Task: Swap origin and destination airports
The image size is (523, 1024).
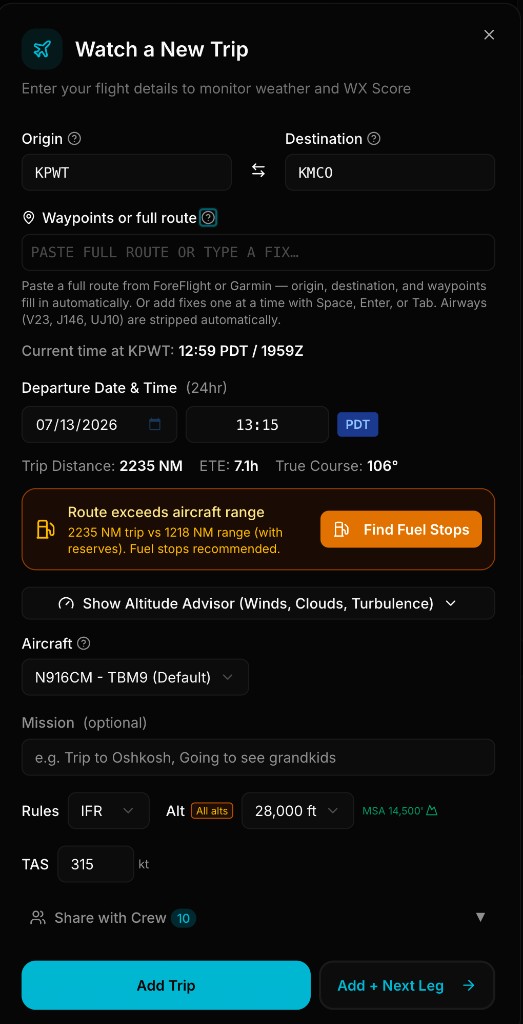Action: pyautogui.click(x=259, y=171)
